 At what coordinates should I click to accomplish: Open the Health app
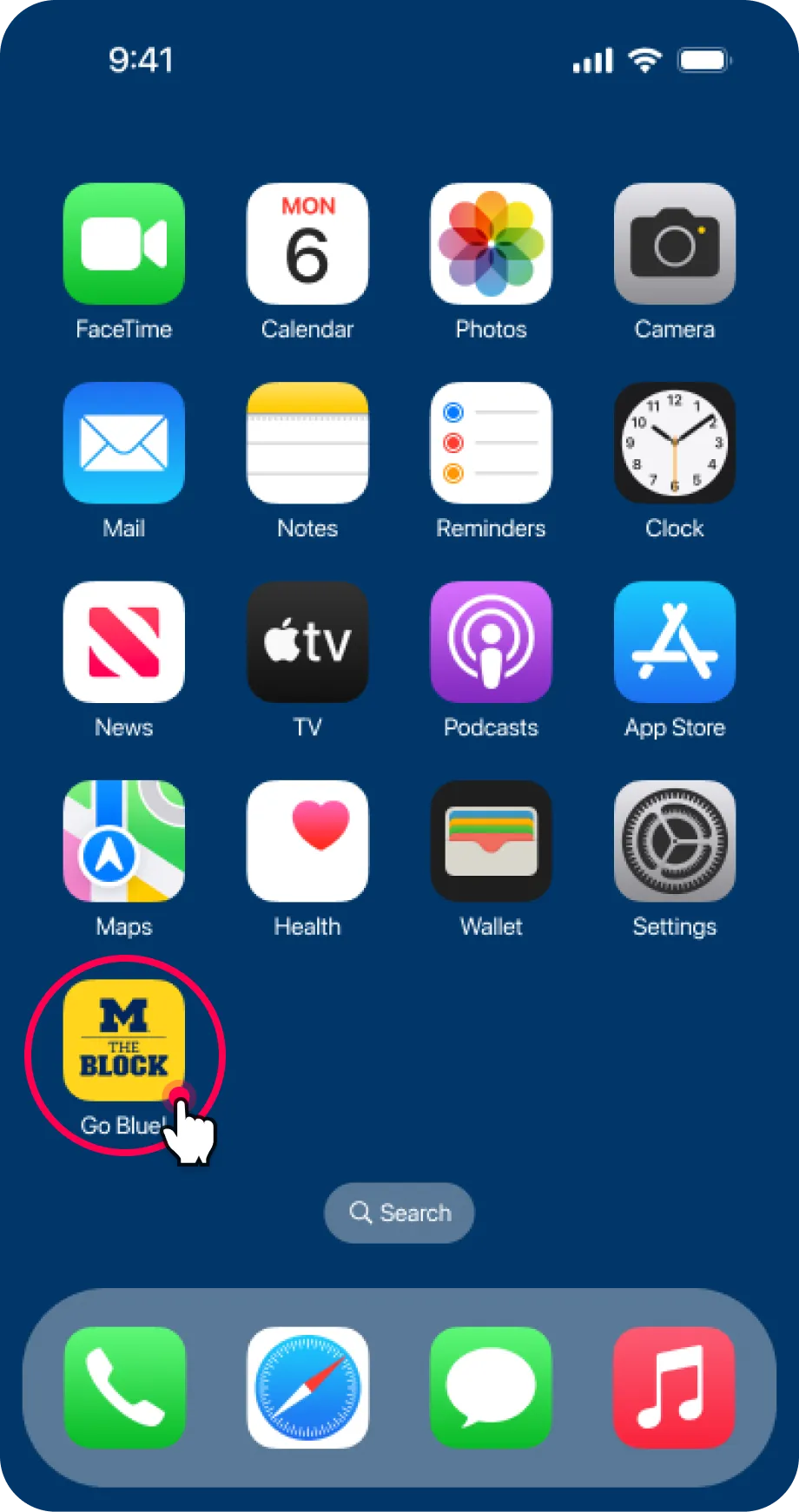307,840
